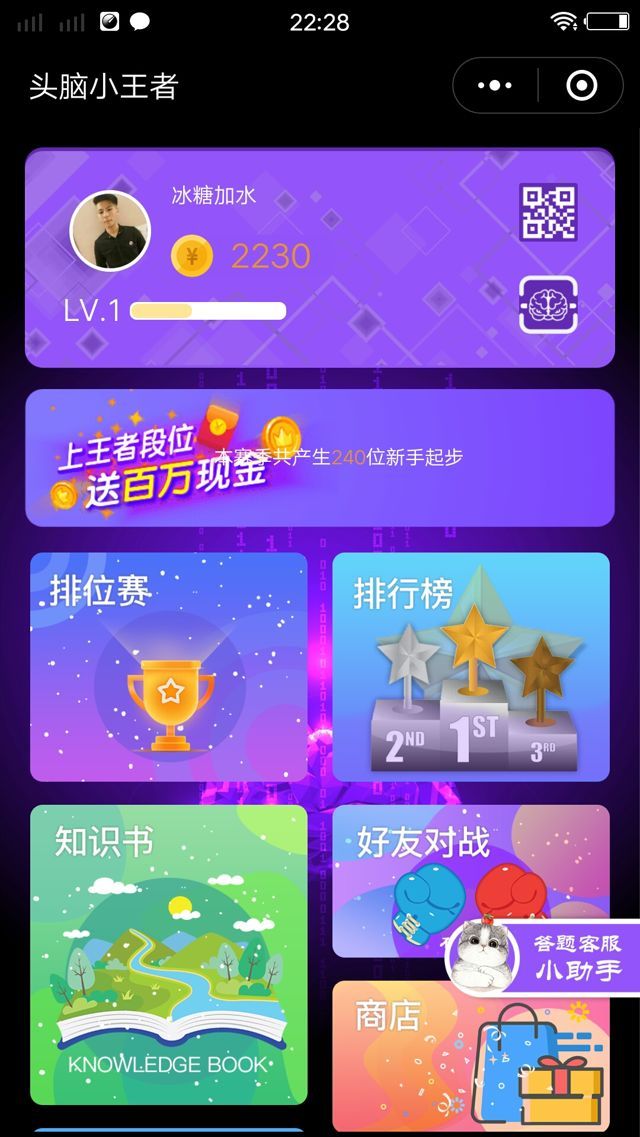Open the QR code icon on profile card

click(x=548, y=212)
